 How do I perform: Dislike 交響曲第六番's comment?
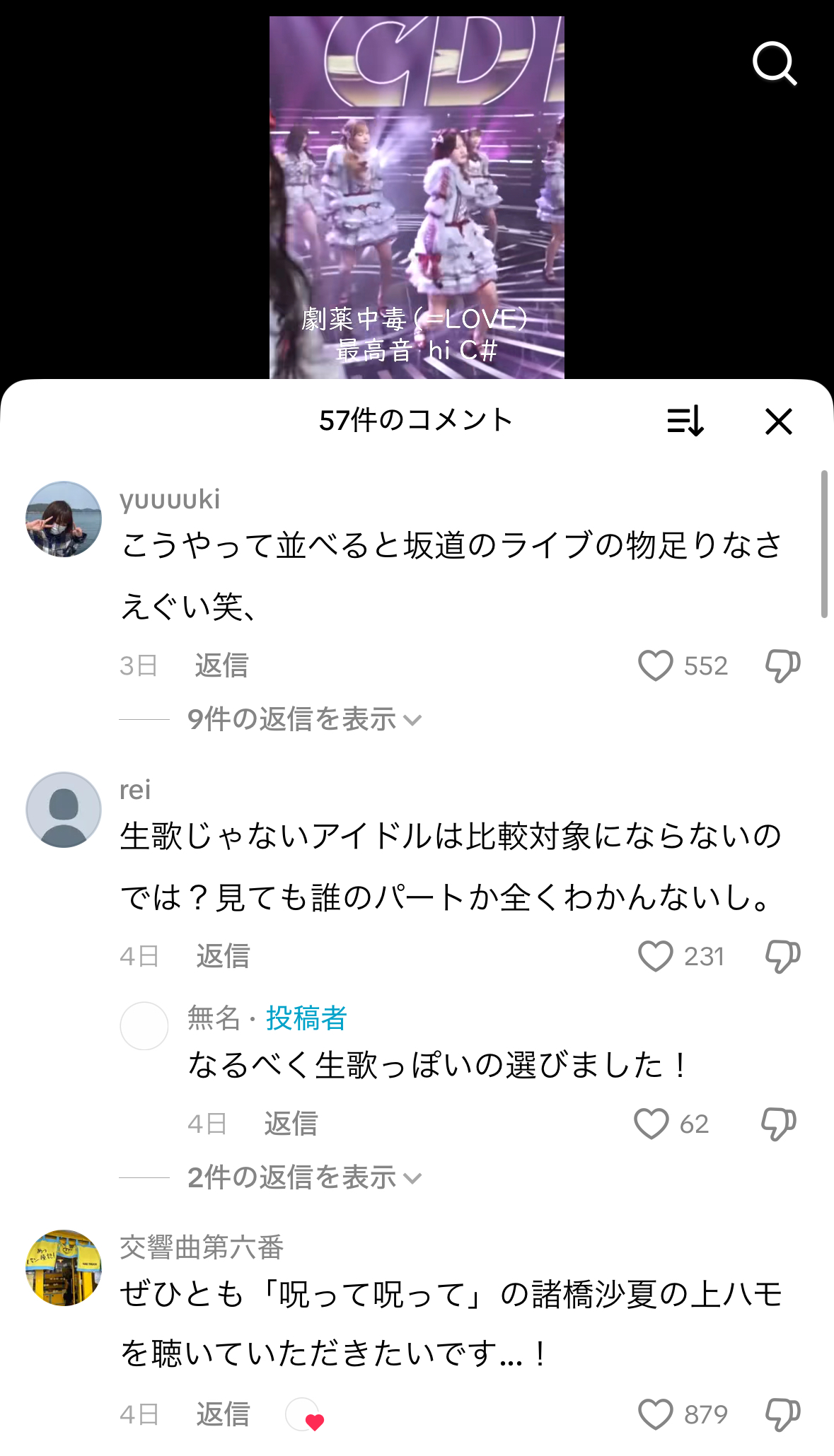782,1414
